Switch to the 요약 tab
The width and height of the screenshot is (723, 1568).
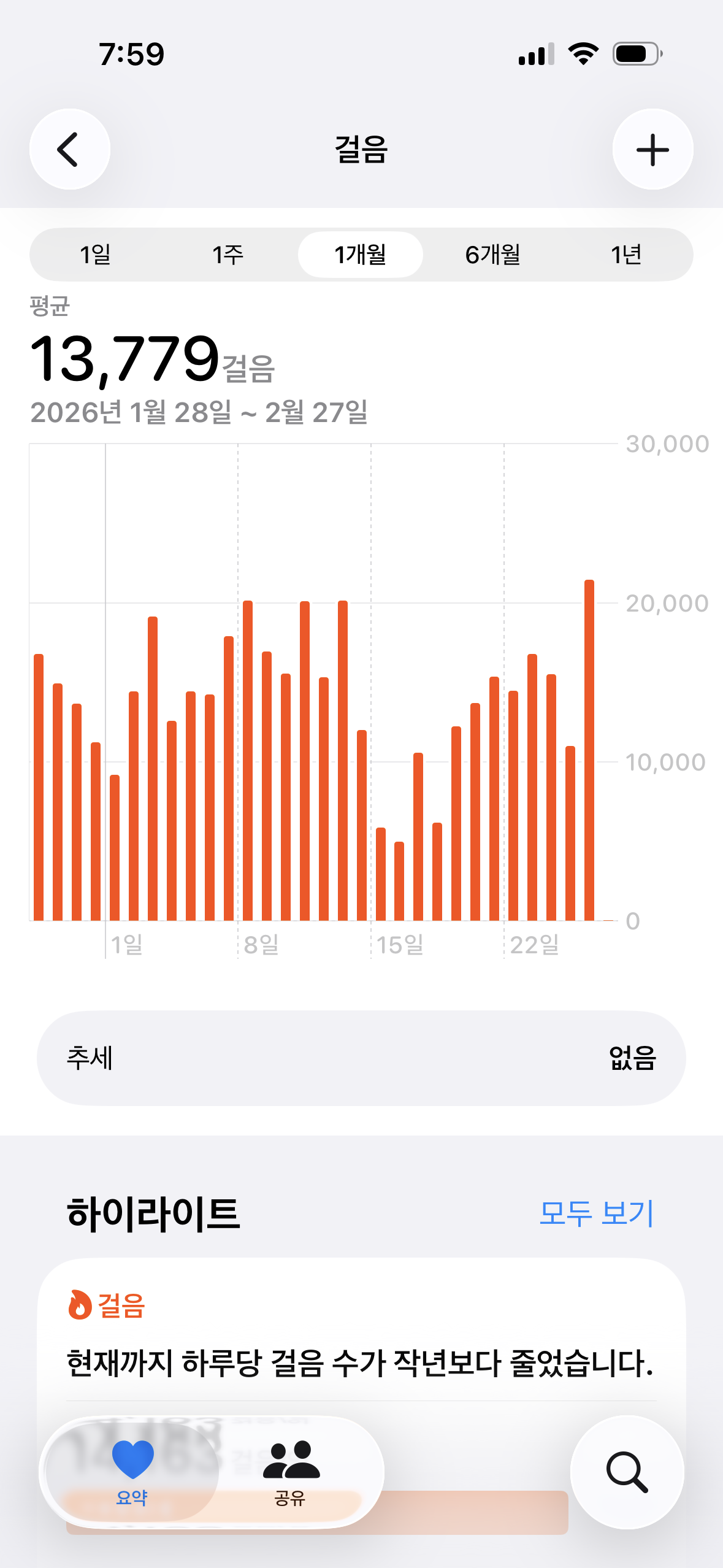132,1471
